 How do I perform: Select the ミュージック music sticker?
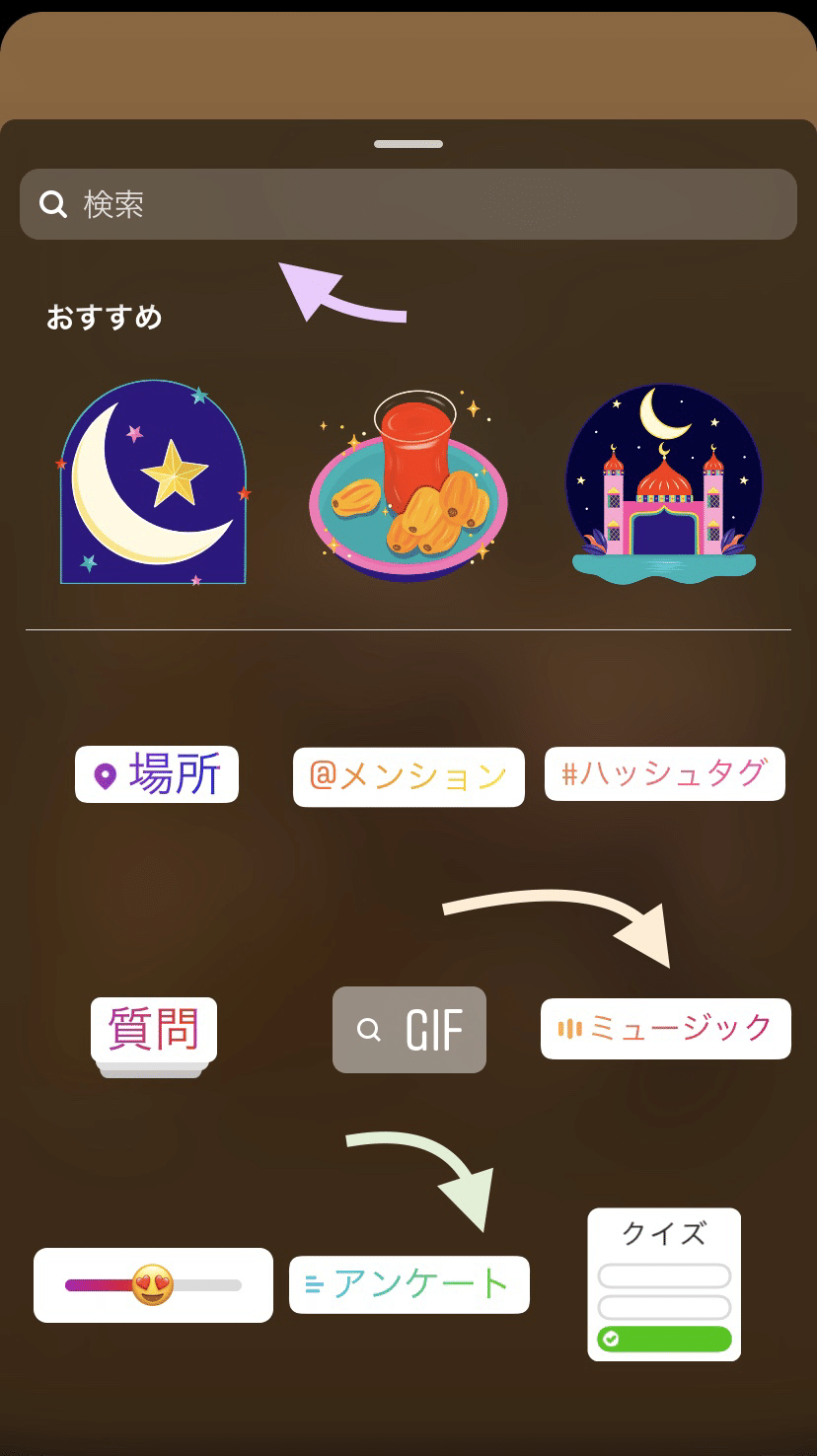coord(665,1029)
